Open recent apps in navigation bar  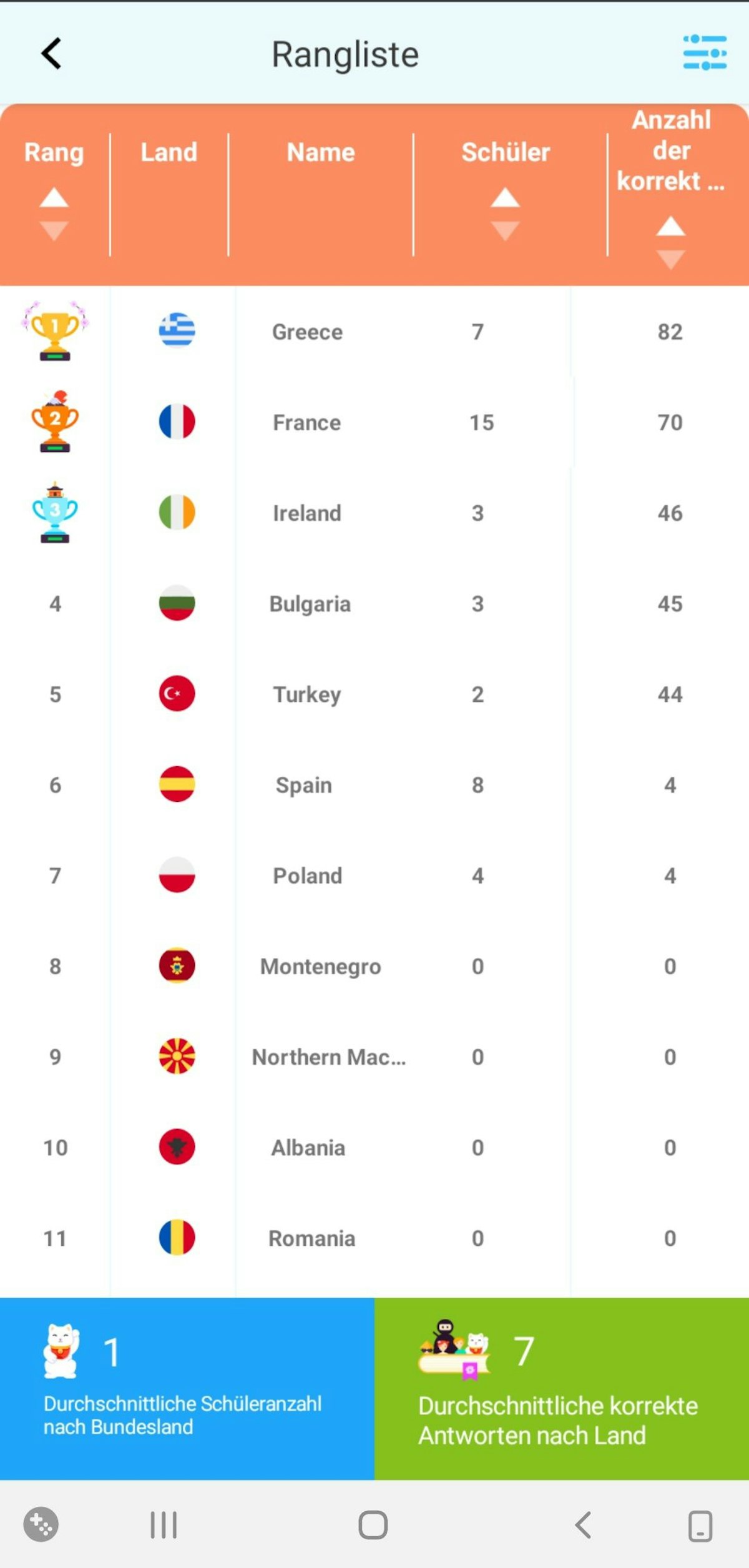tap(164, 1525)
